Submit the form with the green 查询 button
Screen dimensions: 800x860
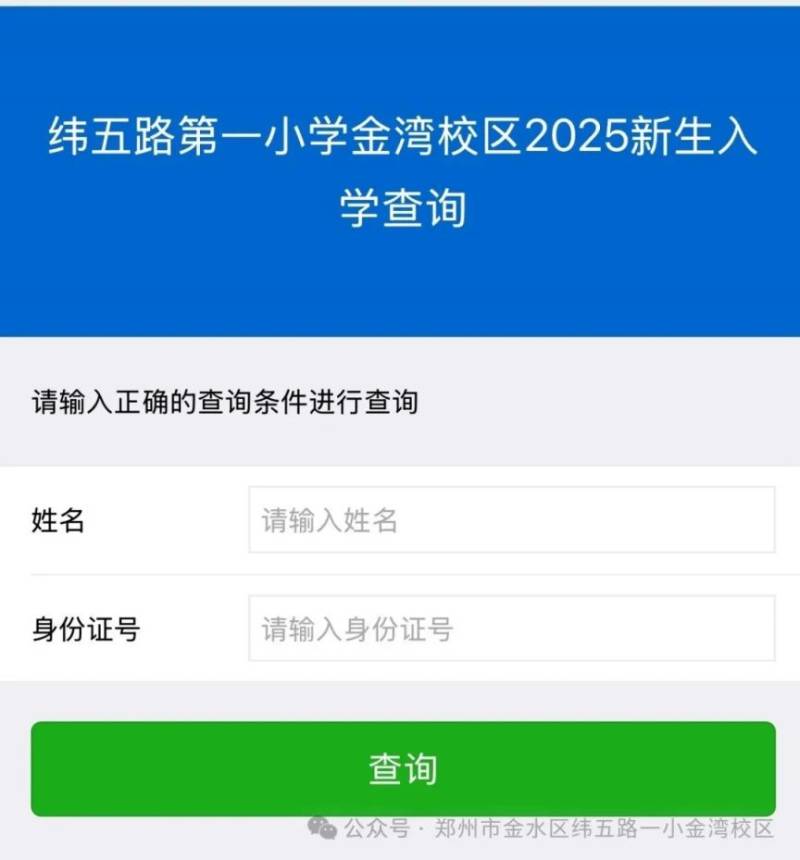pyautogui.click(x=403, y=768)
